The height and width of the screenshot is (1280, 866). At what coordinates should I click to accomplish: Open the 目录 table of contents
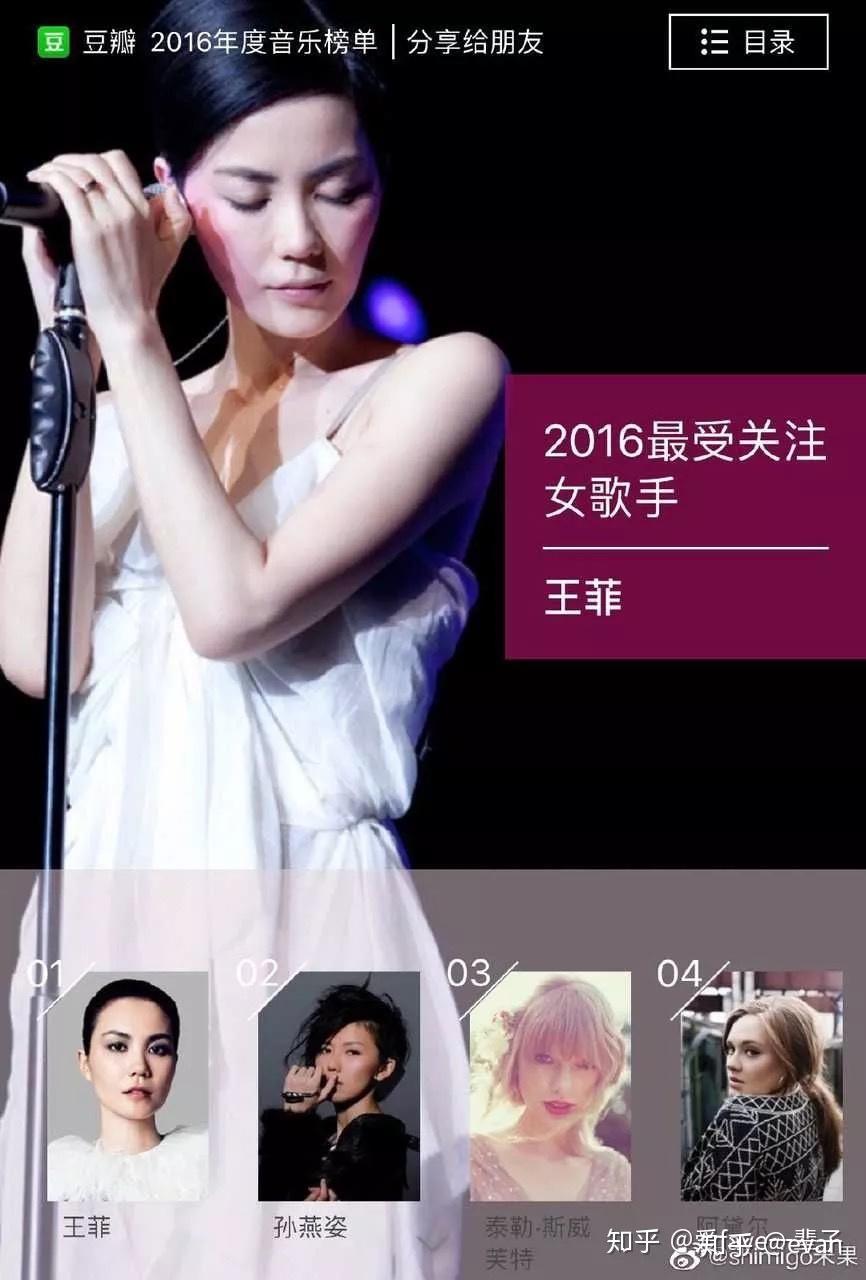coord(748,42)
